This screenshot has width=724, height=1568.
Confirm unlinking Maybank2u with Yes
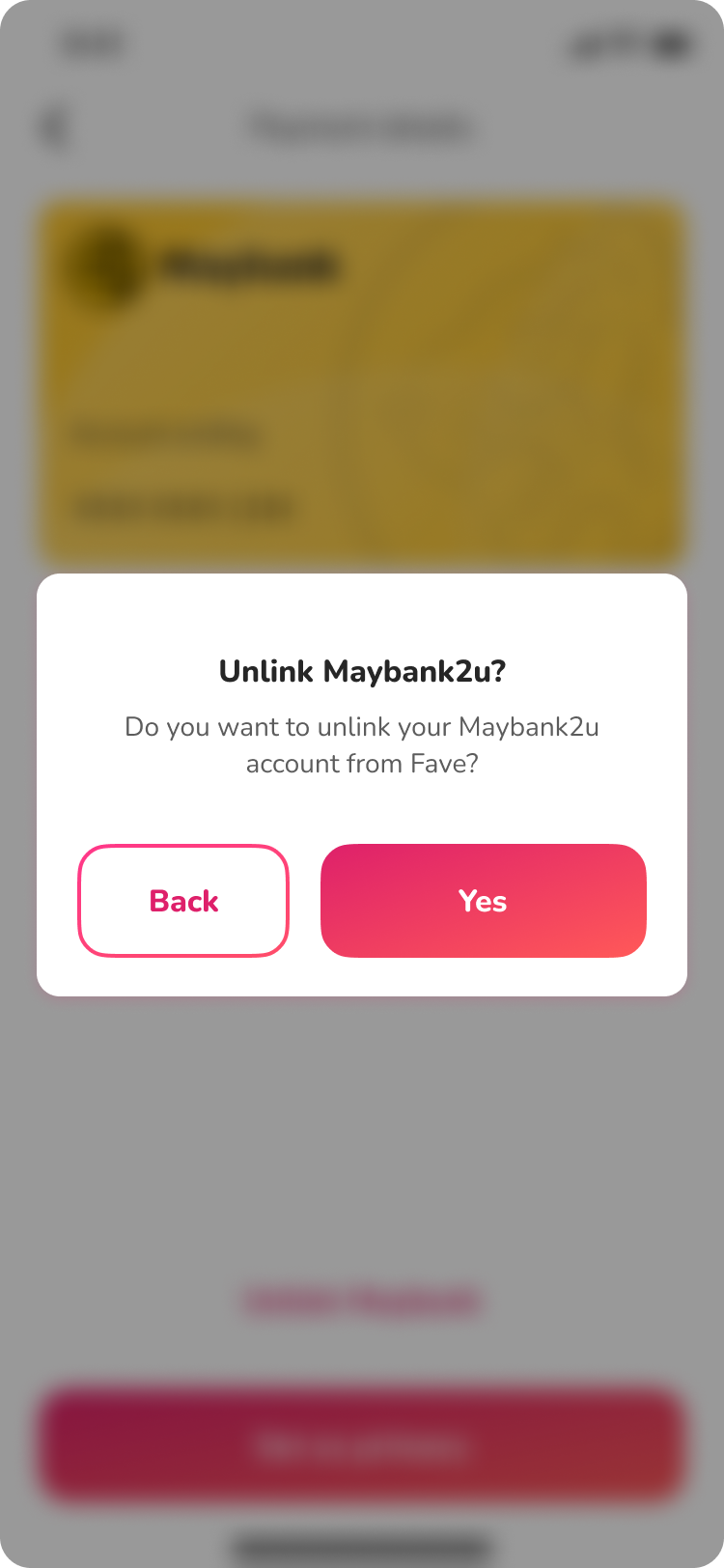(483, 901)
